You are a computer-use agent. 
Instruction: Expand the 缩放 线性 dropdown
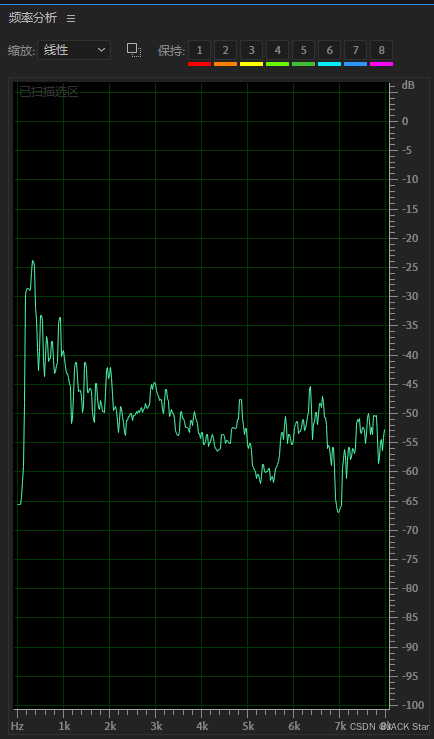(x=74, y=50)
